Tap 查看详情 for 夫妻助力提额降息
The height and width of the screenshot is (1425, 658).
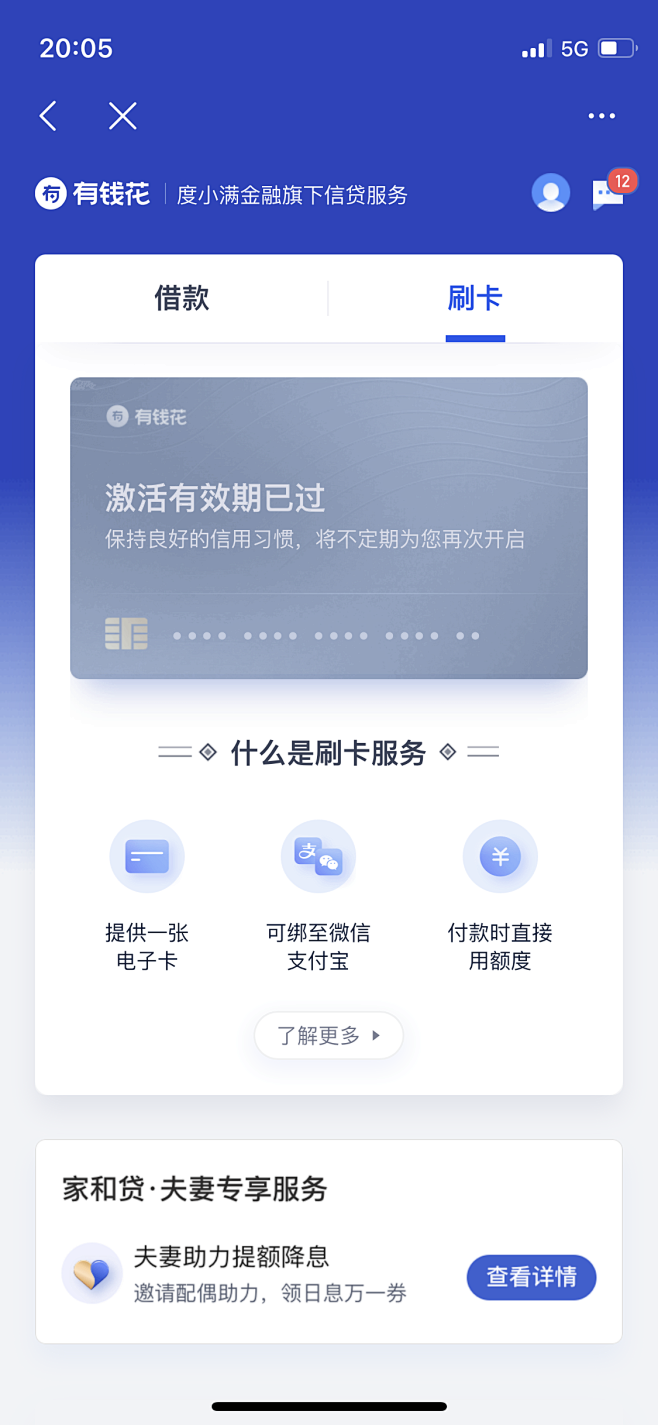tap(531, 1277)
